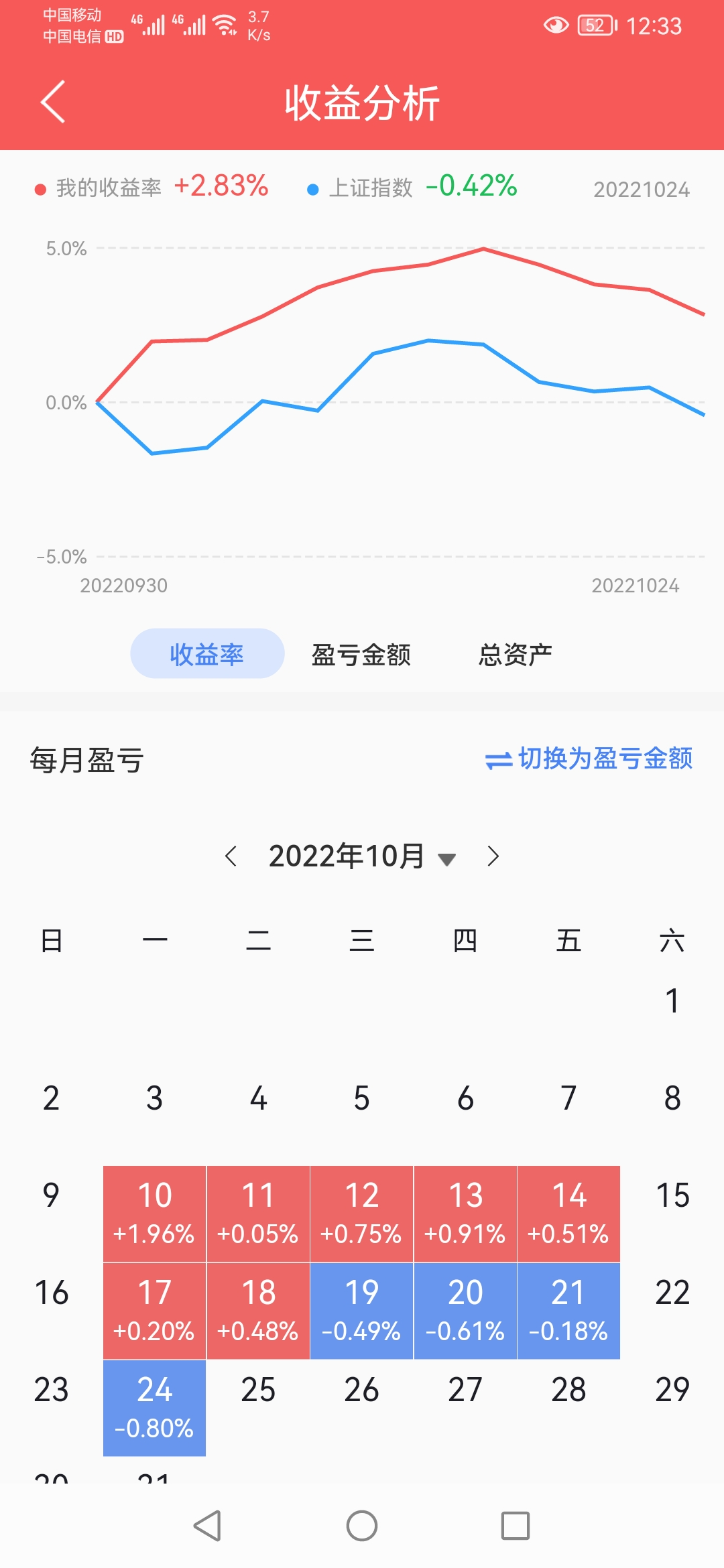Screen dimensions: 724x1568
Task: Tap 切换为盈亏金额 link
Action: coord(589,759)
